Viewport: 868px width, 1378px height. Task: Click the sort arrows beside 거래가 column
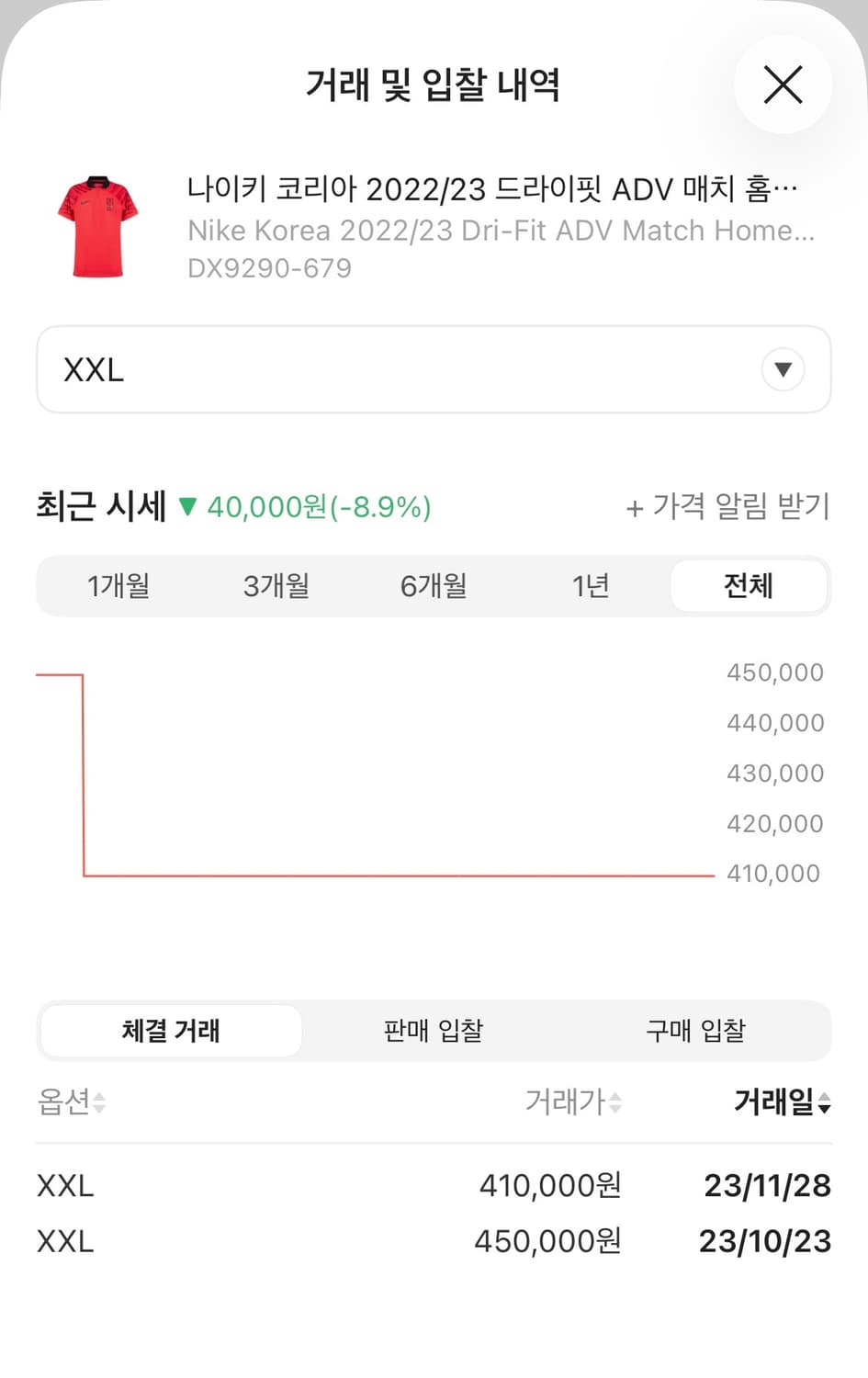614,1103
